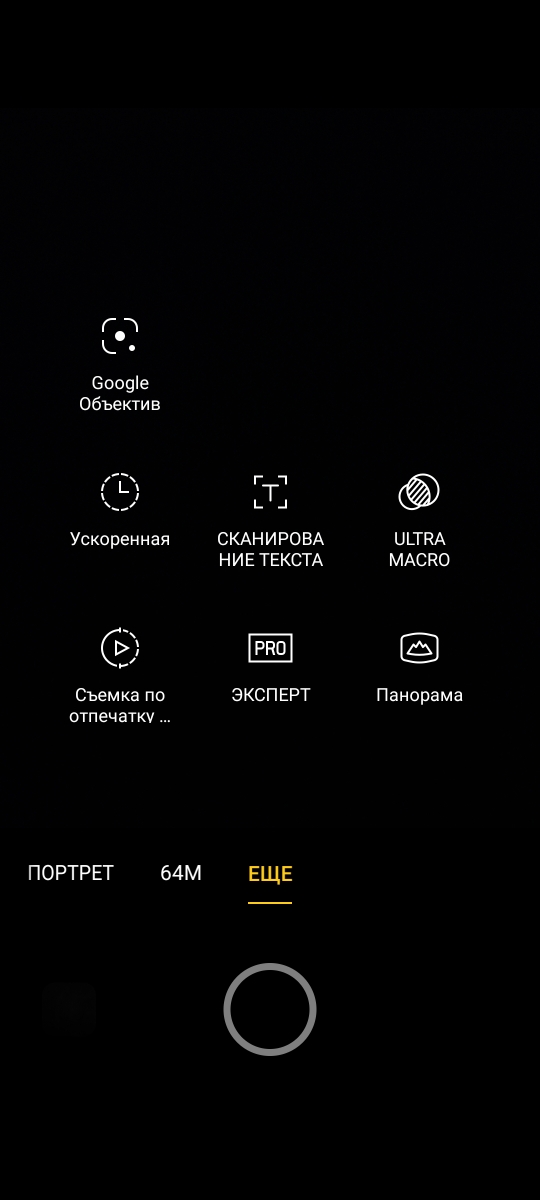
Task: Select the ЕЩЕ tab
Action: pos(270,874)
